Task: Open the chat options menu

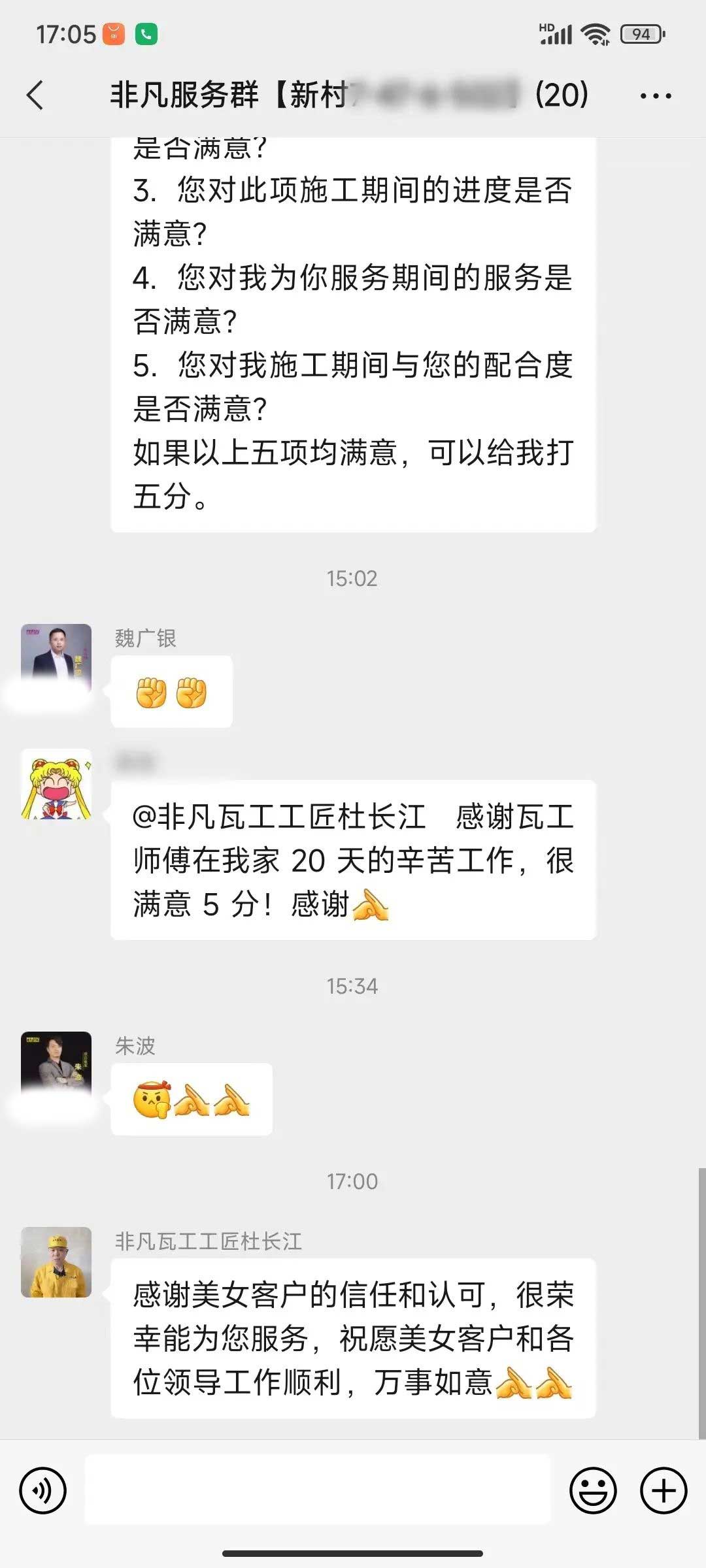Action: (x=656, y=96)
